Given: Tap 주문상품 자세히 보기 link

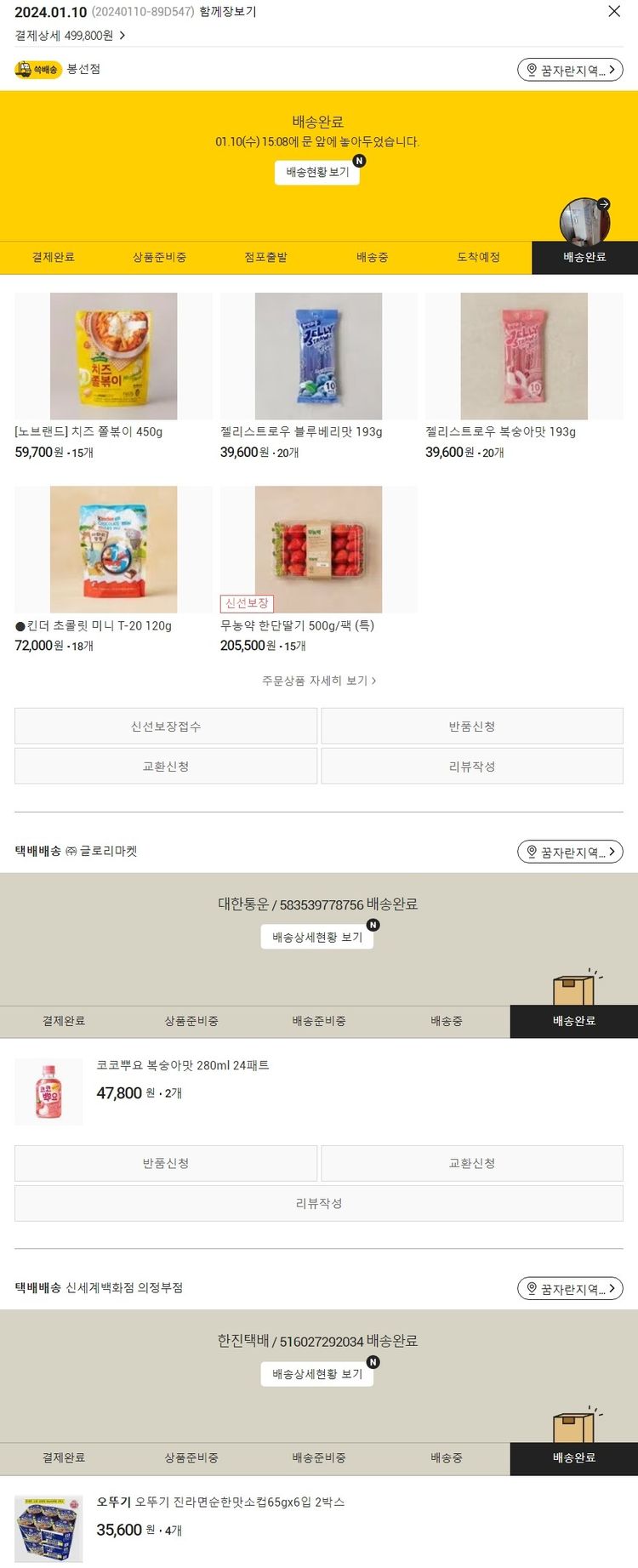Looking at the screenshot, I should pyautogui.click(x=318, y=681).
